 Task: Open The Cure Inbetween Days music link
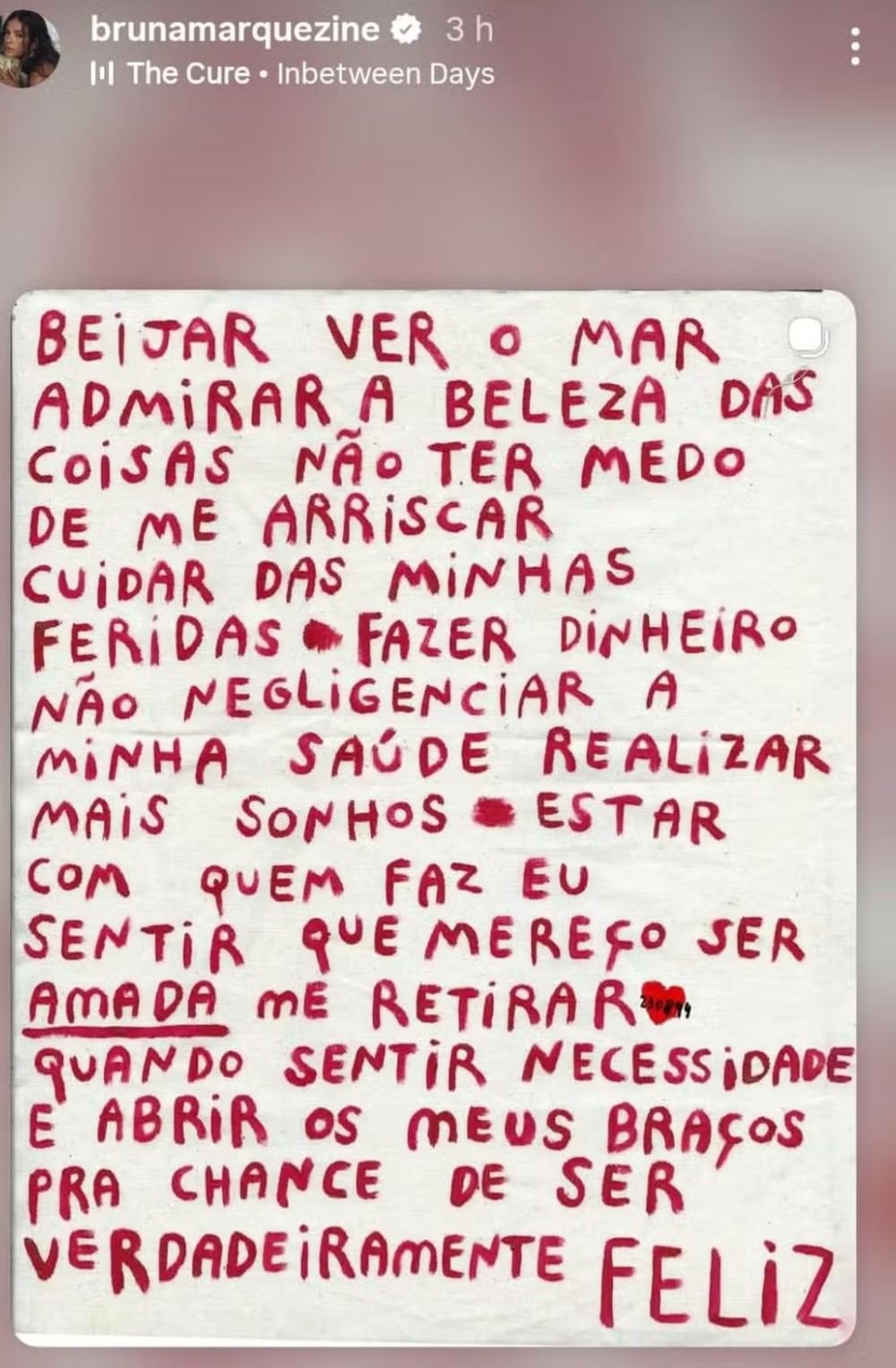coord(294,73)
